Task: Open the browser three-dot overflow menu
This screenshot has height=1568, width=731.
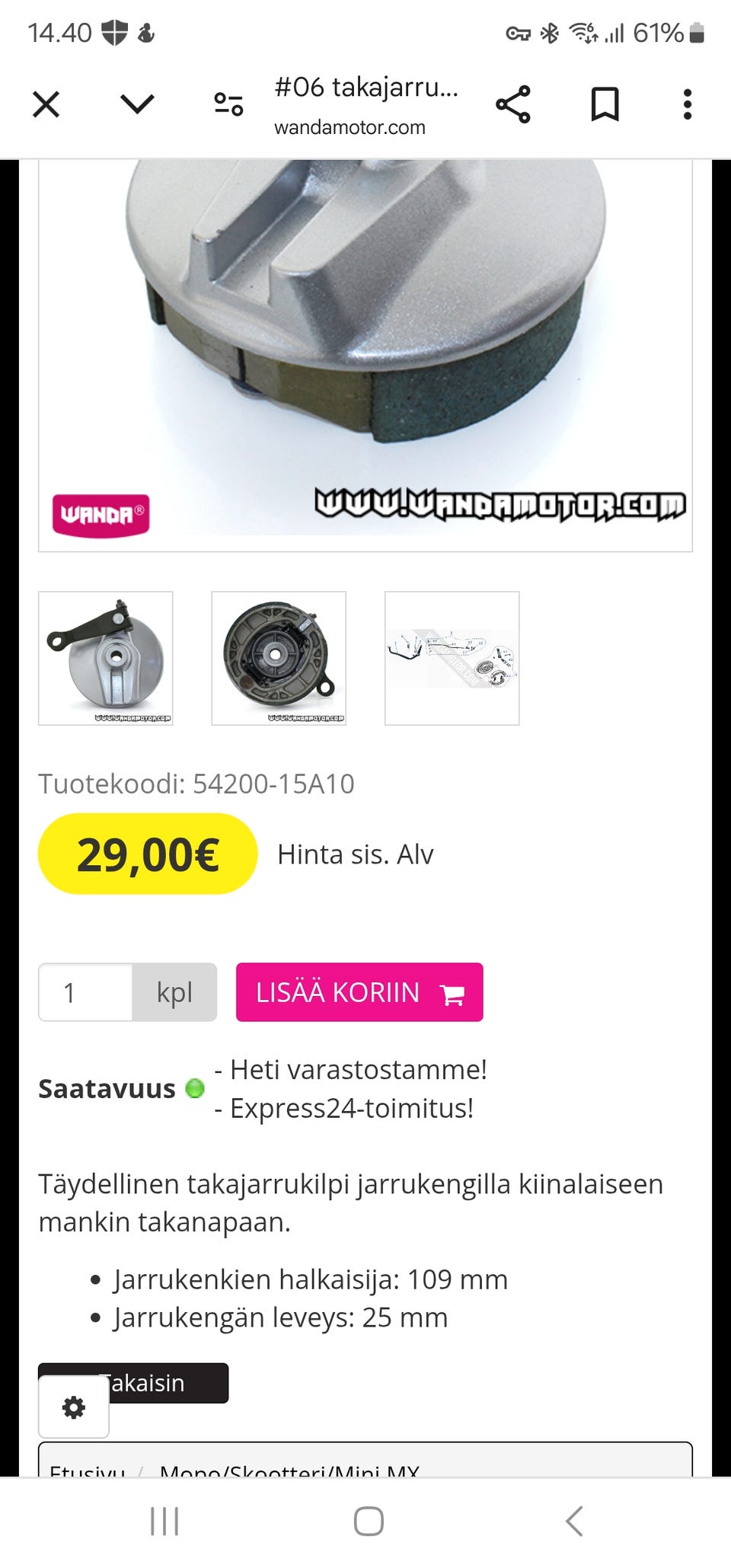Action: 688,104
